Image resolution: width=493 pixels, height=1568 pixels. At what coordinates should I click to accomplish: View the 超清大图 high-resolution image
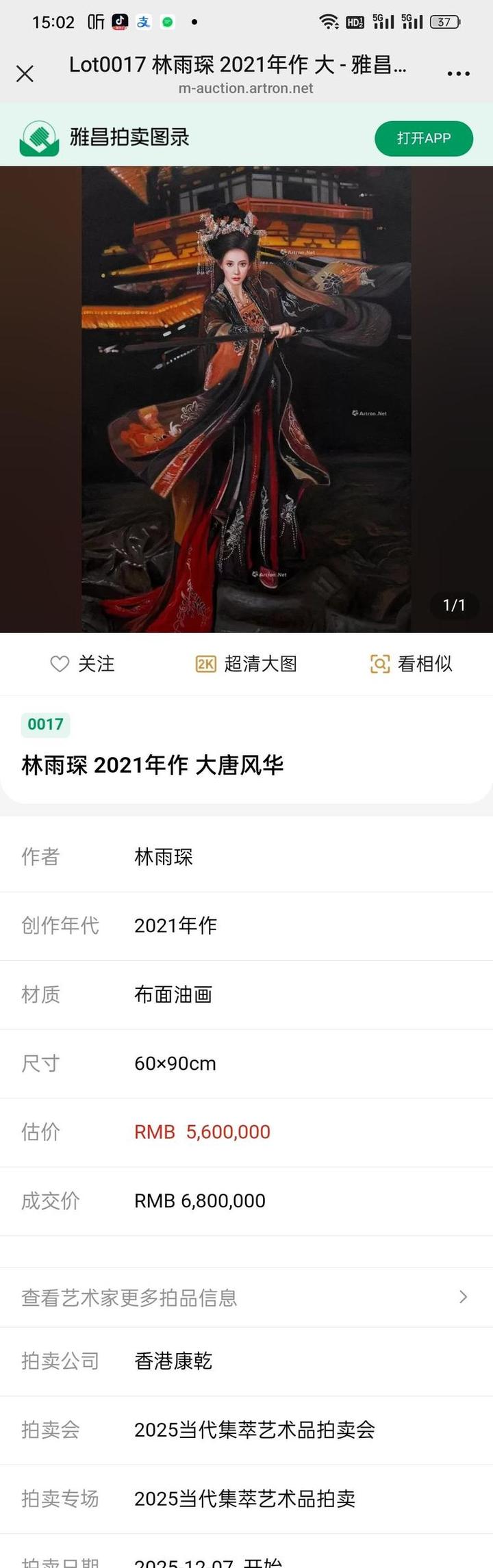(246, 664)
